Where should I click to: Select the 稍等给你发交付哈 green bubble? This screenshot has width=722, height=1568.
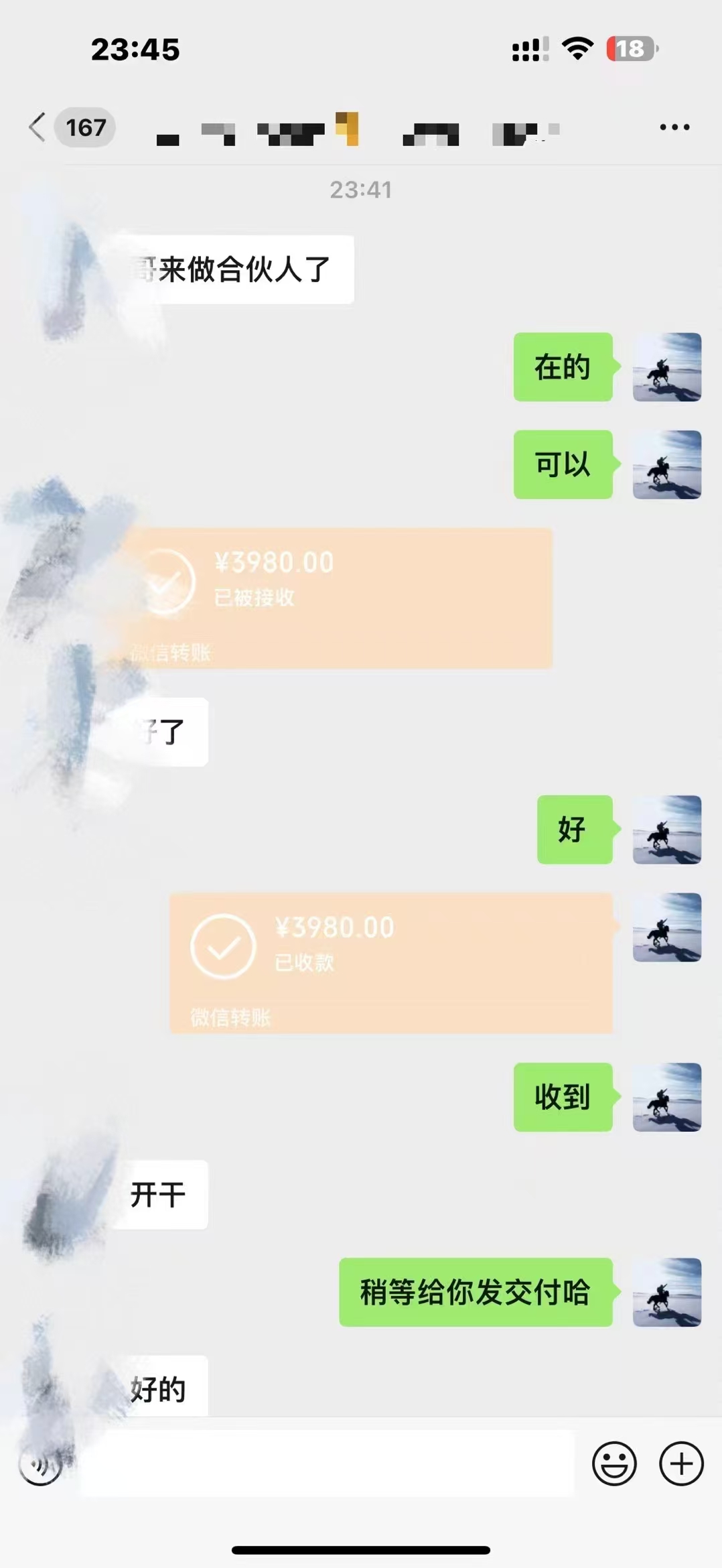tap(476, 1292)
